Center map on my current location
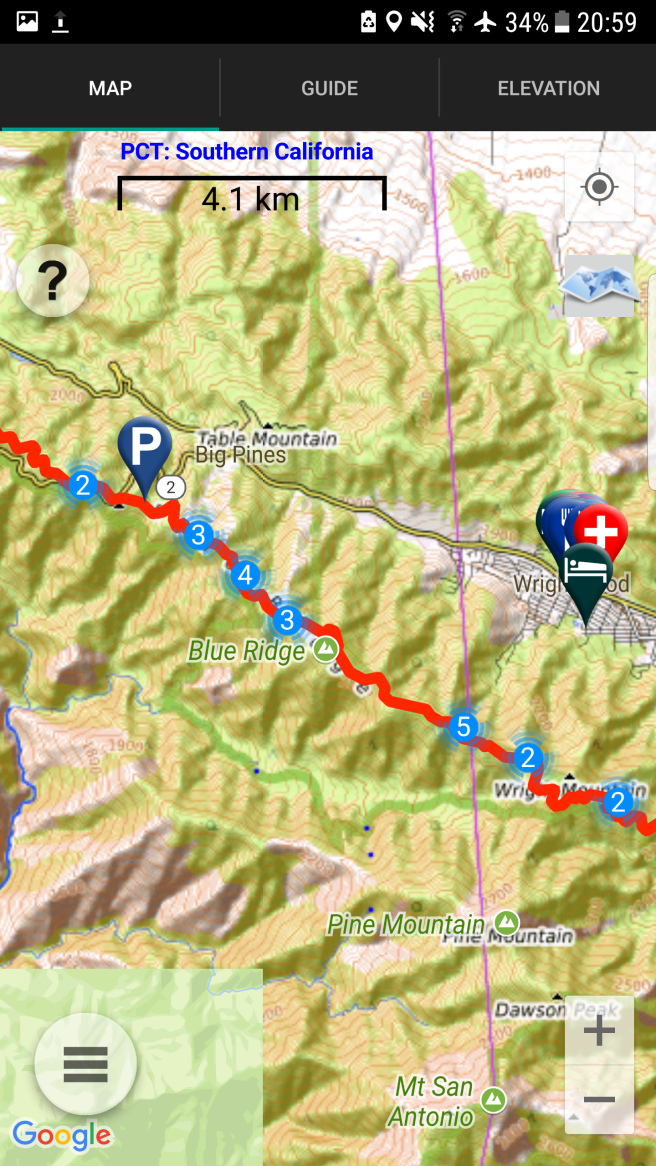The image size is (656, 1166). 599,187
